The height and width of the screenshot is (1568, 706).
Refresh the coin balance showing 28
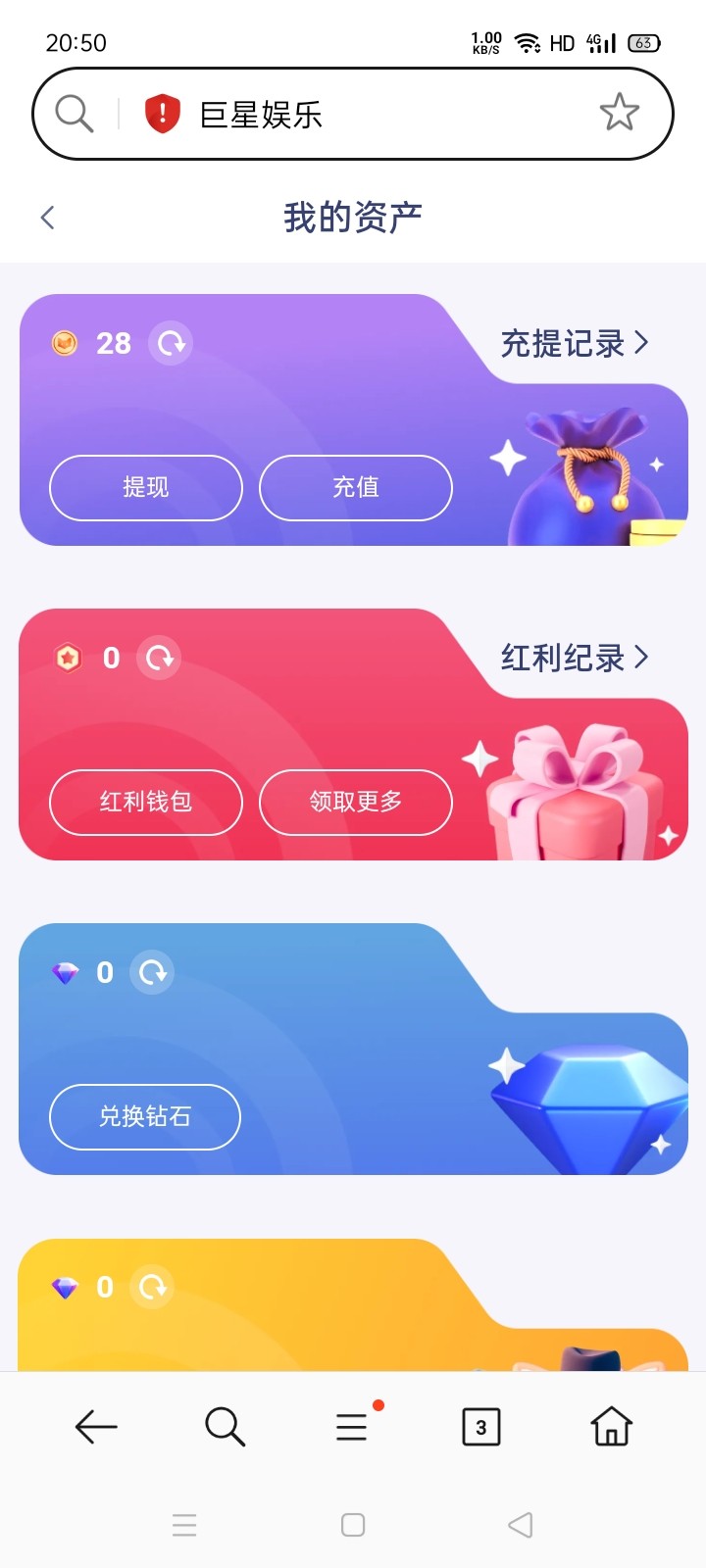171,343
